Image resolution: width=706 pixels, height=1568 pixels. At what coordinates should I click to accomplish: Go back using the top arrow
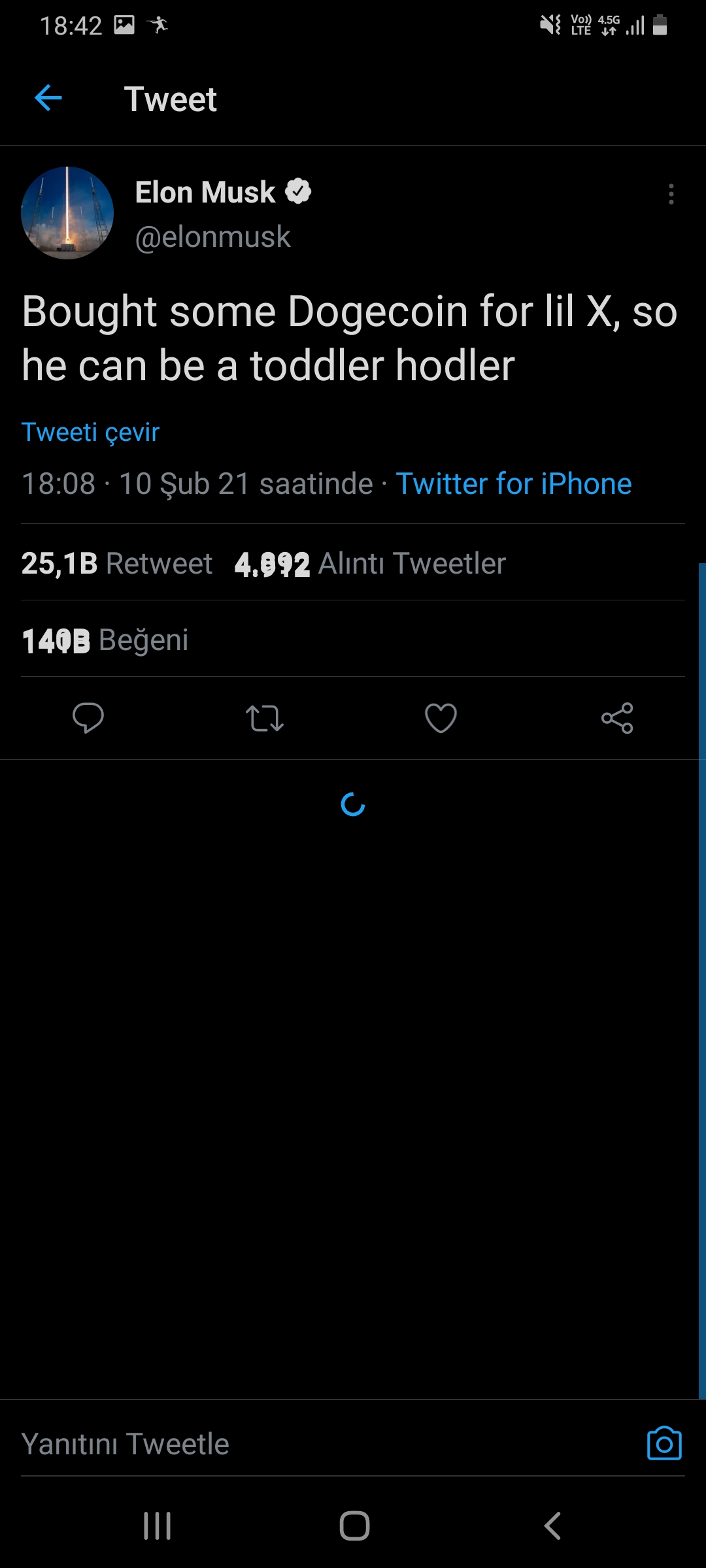48,99
